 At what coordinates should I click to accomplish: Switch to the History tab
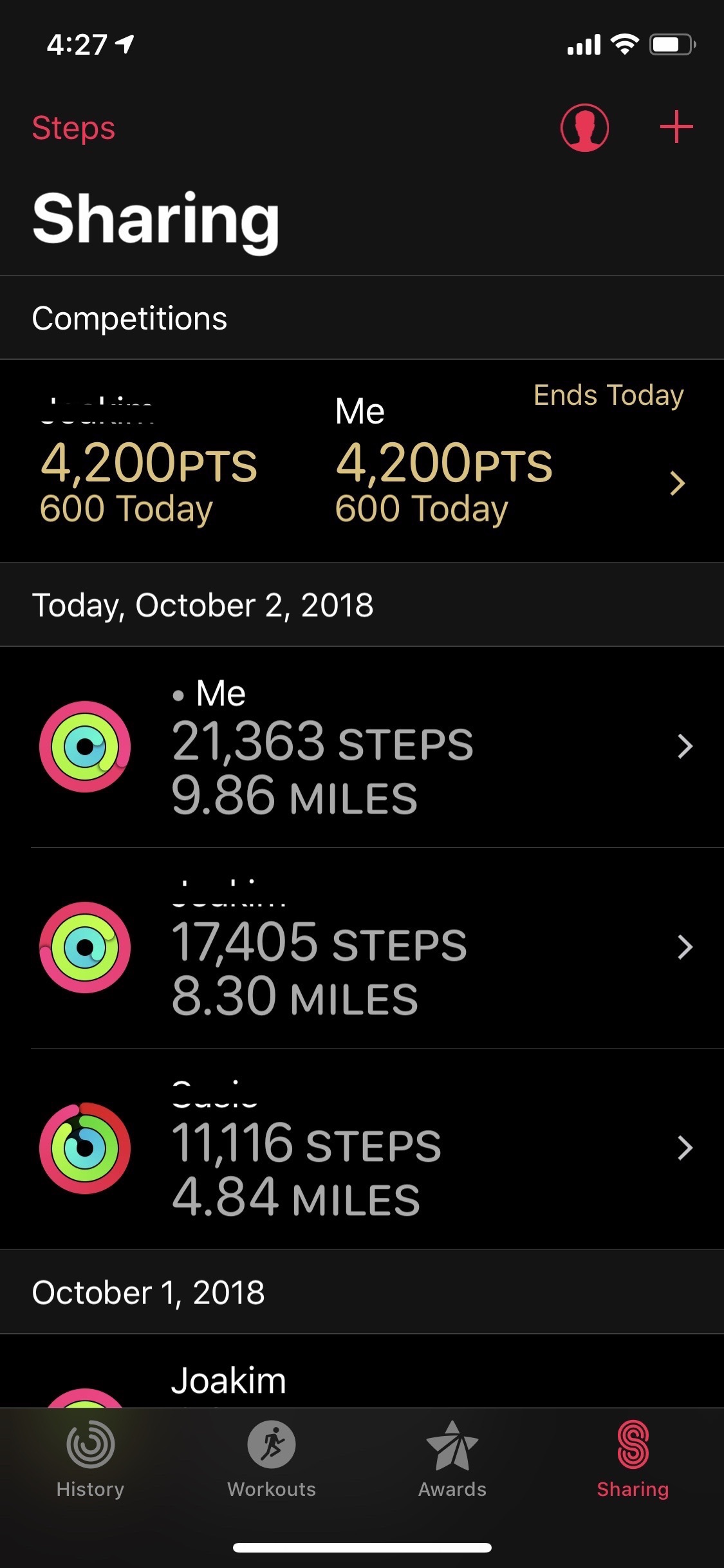[90, 1459]
